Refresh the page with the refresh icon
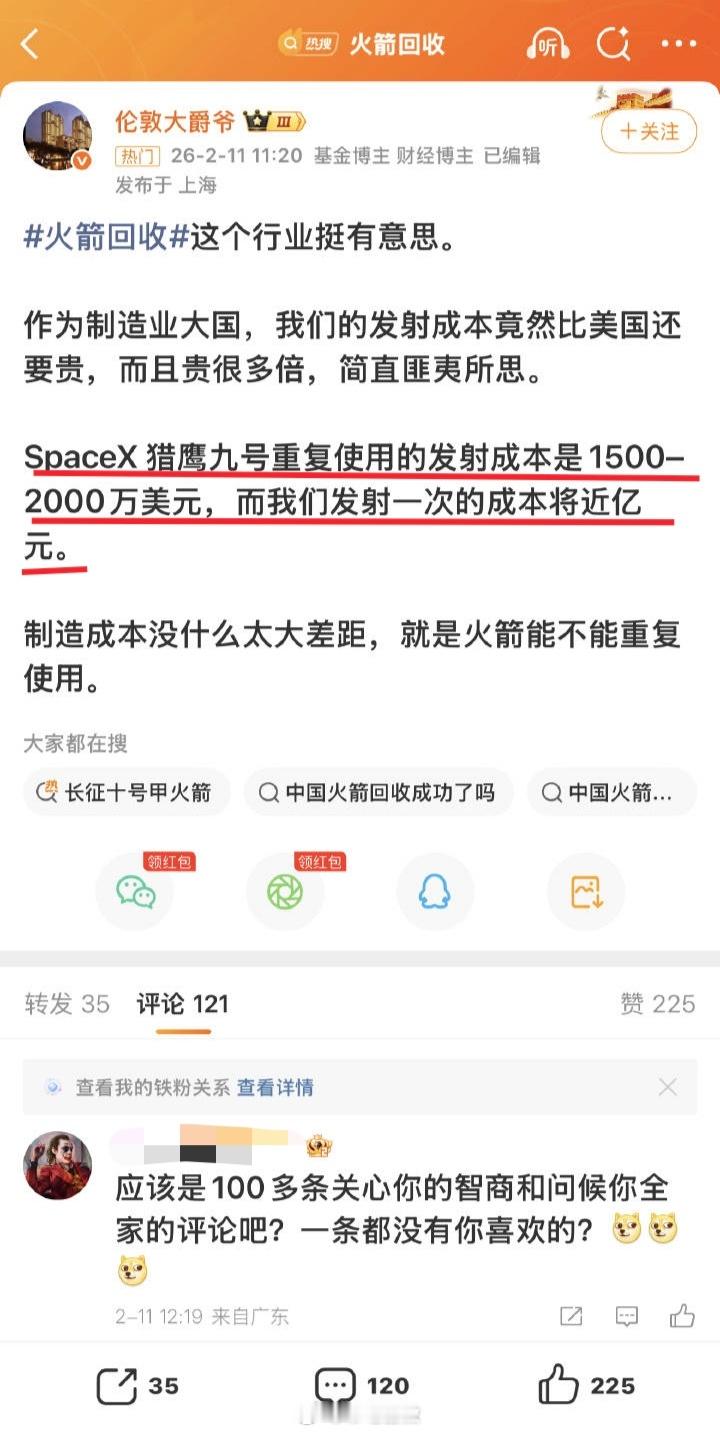The height and width of the screenshot is (1433, 720). point(612,44)
